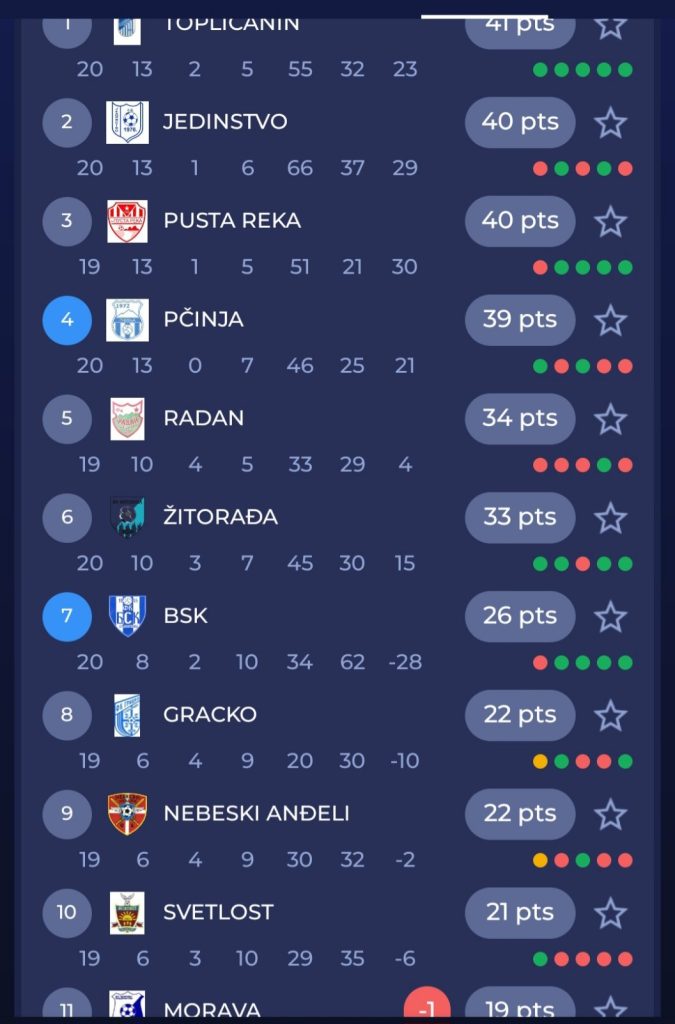Viewport: 675px width, 1024px height.
Task: Favorite Žitorađa with the star
Action: point(610,517)
